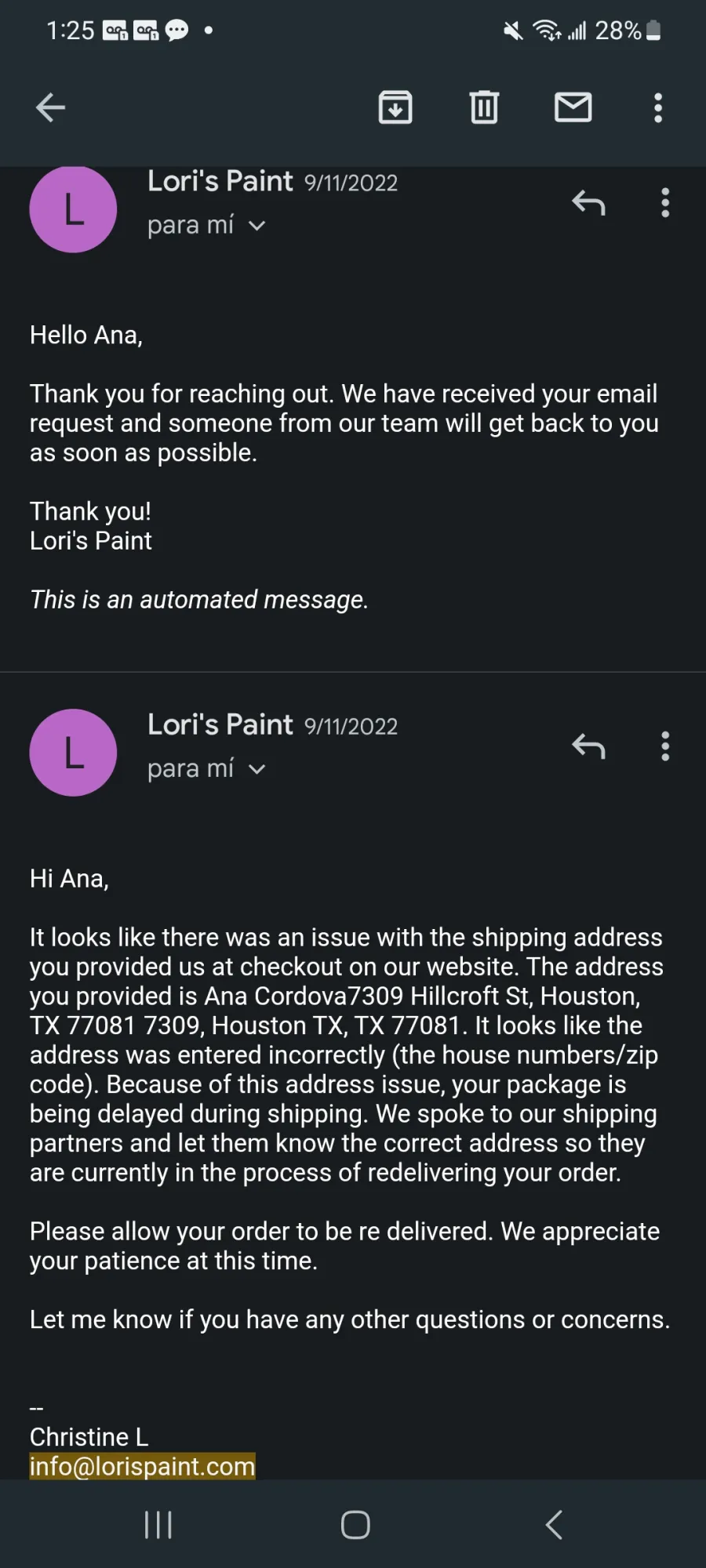Image resolution: width=706 pixels, height=1568 pixels.
Task: Expand recipient details of the second email
Action: (207, 769)
